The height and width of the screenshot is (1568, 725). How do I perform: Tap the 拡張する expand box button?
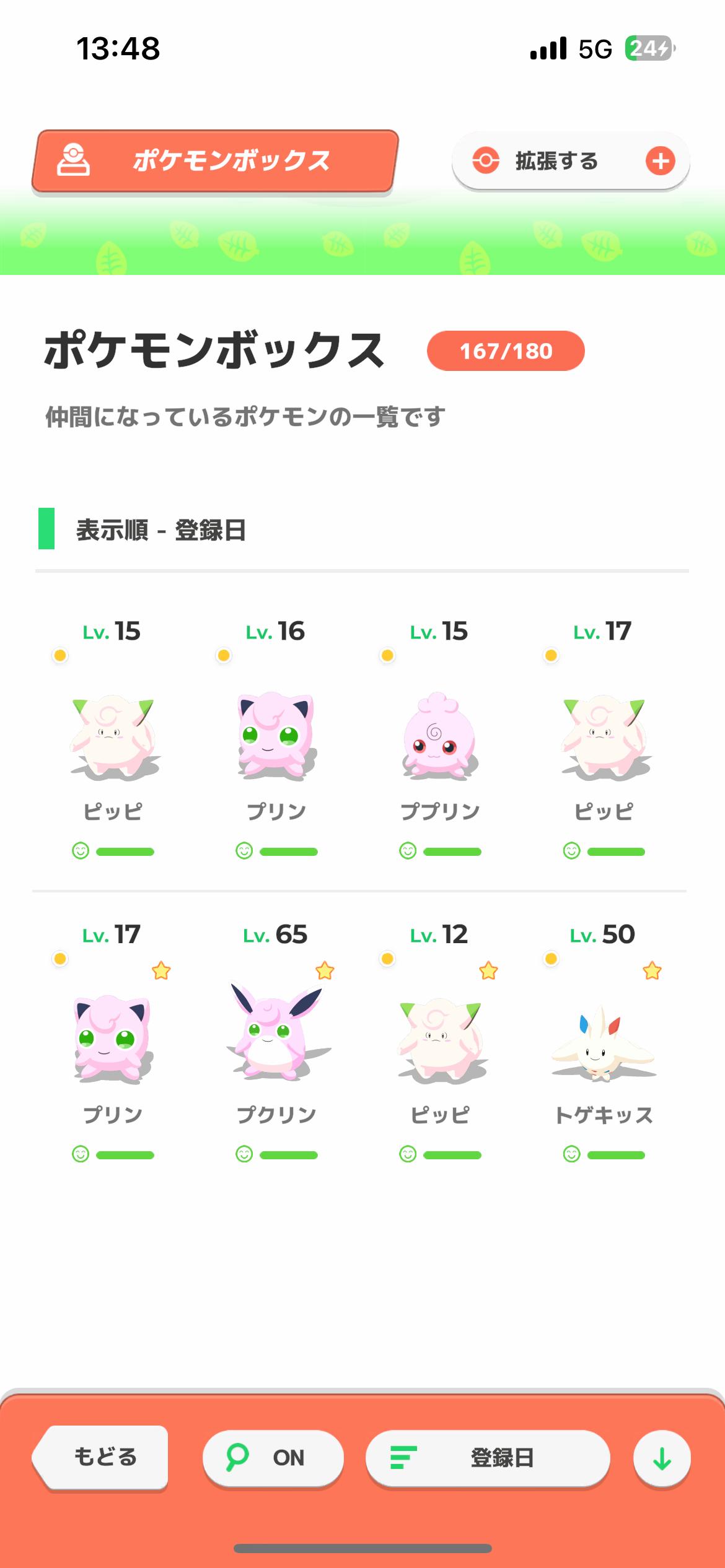tap(570, 161)
